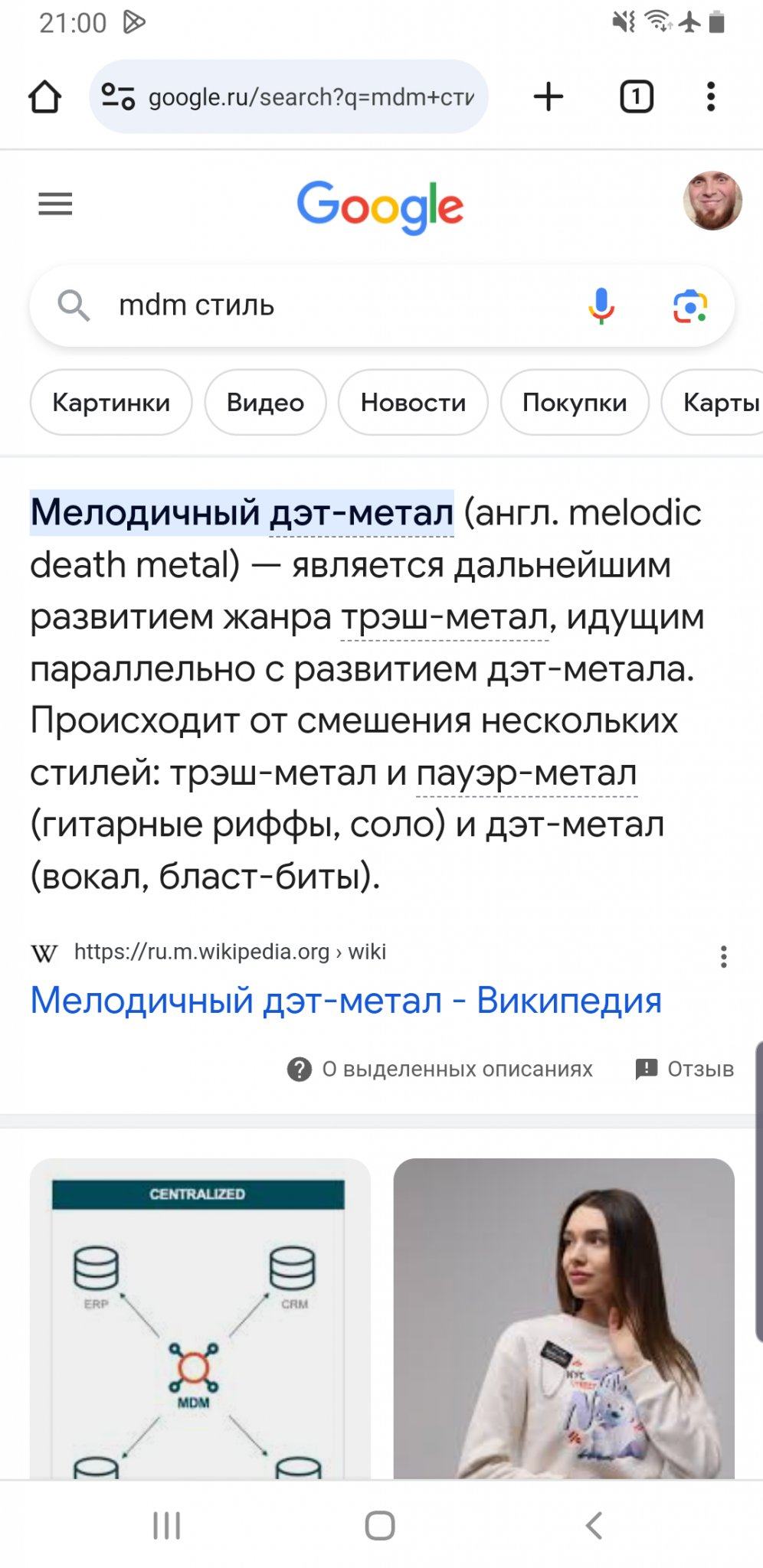Send feedback via Отзыв
763x1568 pixels.
(x=685, y=1069)
